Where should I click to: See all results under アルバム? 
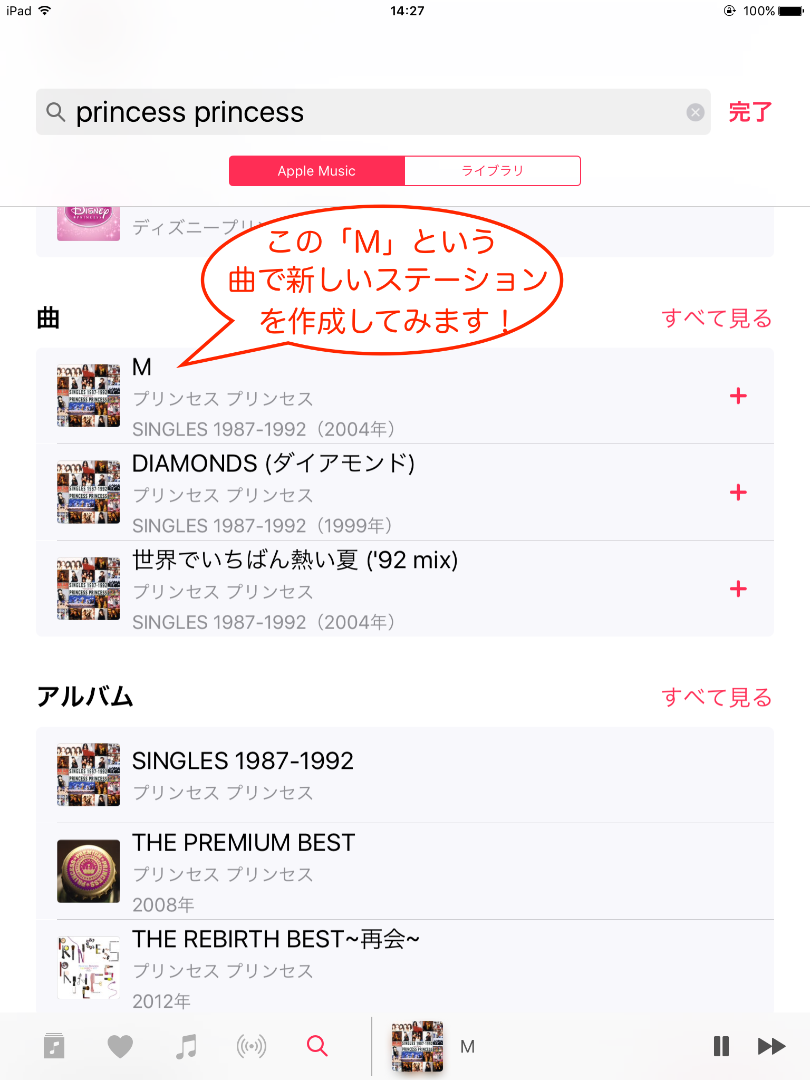(716, 697)
